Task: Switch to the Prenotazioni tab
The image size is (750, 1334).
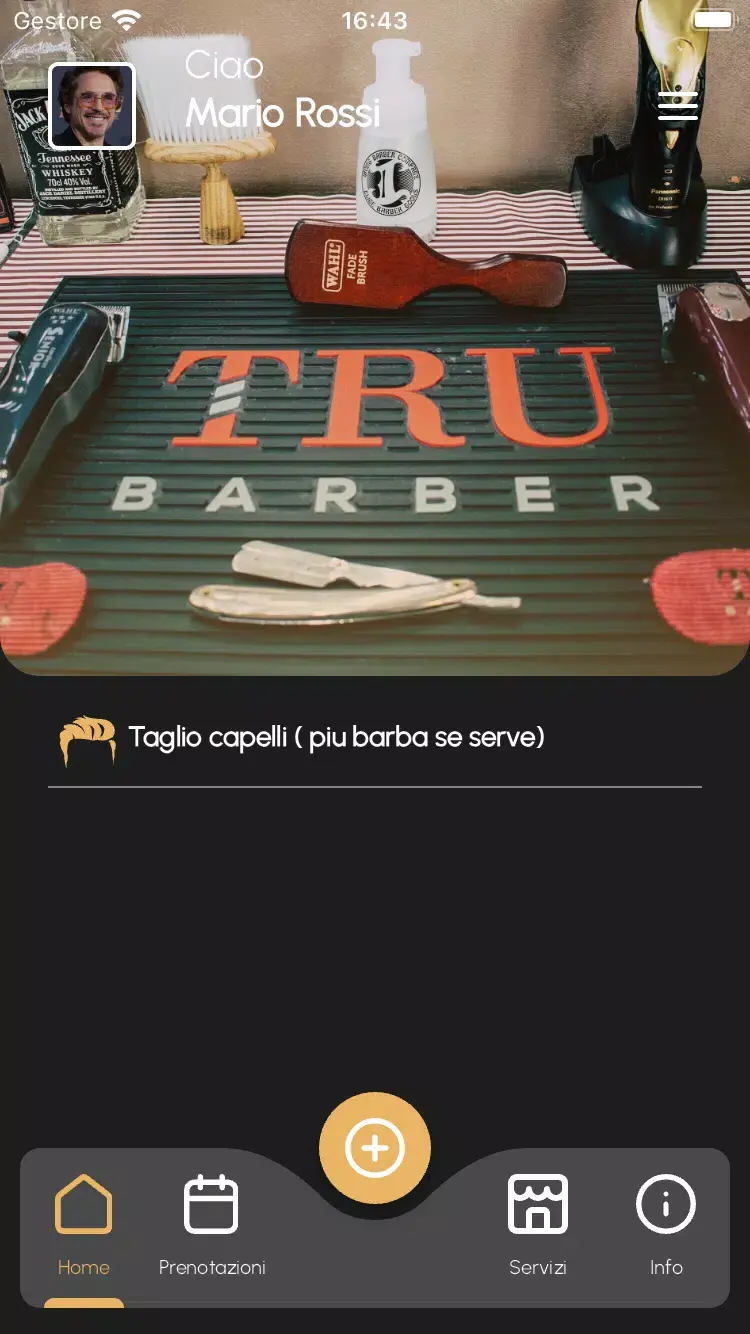Action: pyautogui.click(x=212, y=1230)
